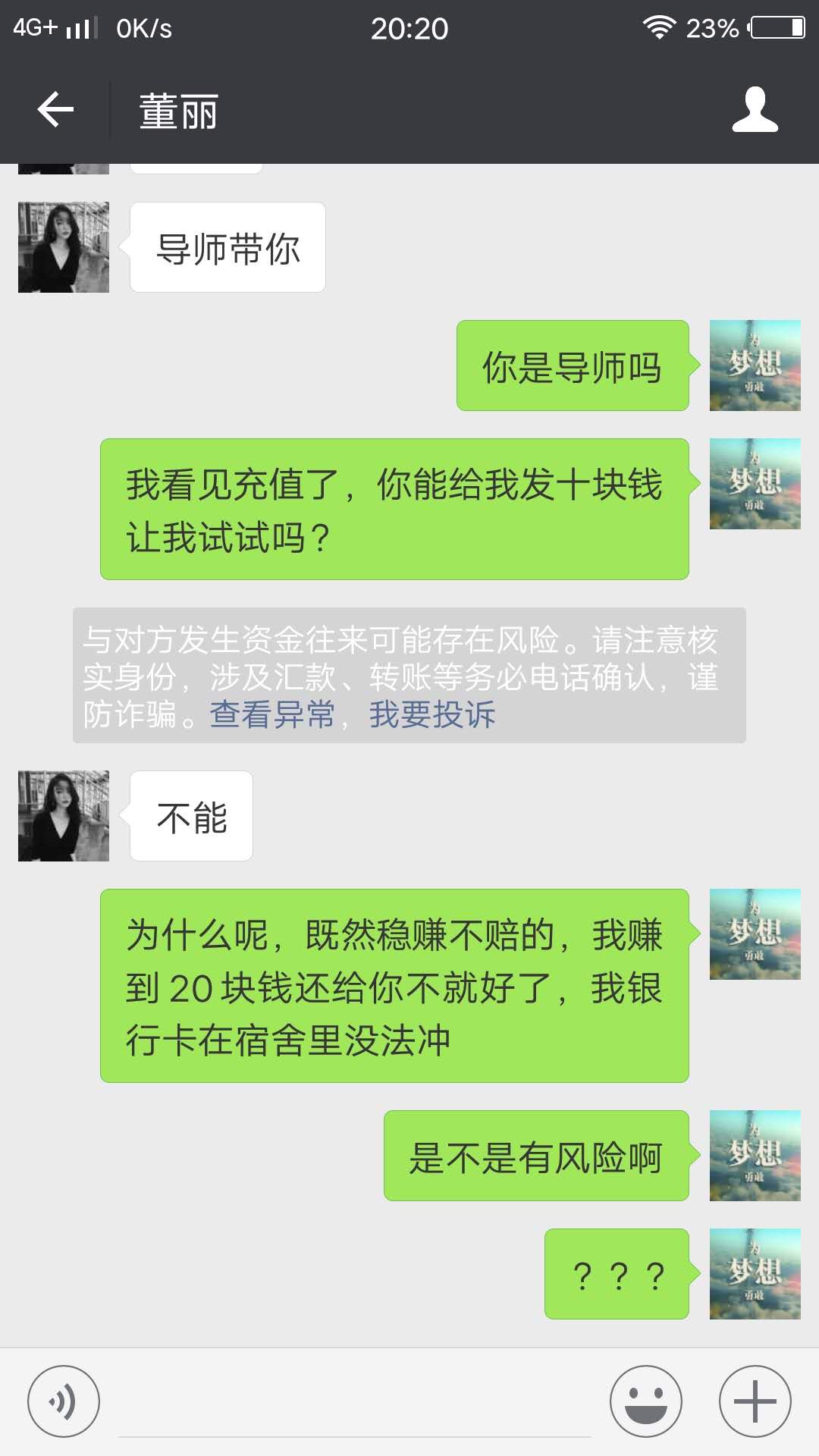Tap the 20:20 clock in the status bar
This screenshot has width=819, height=1456.
(x=409, y=28)
